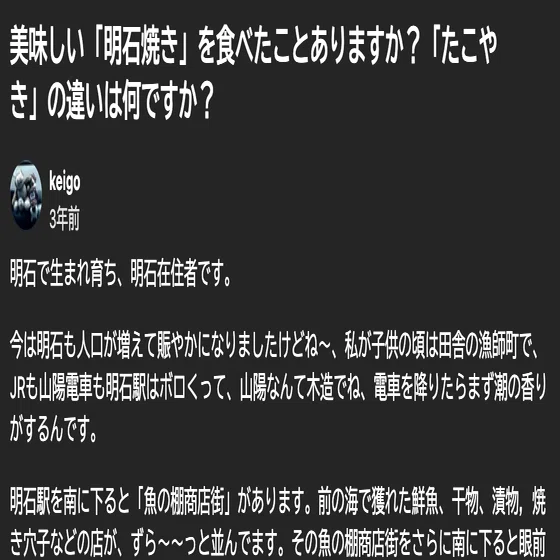Screen dimensions: 560x560
Task: Open the 明石焼き question title
Action: [x=253, y=76]
